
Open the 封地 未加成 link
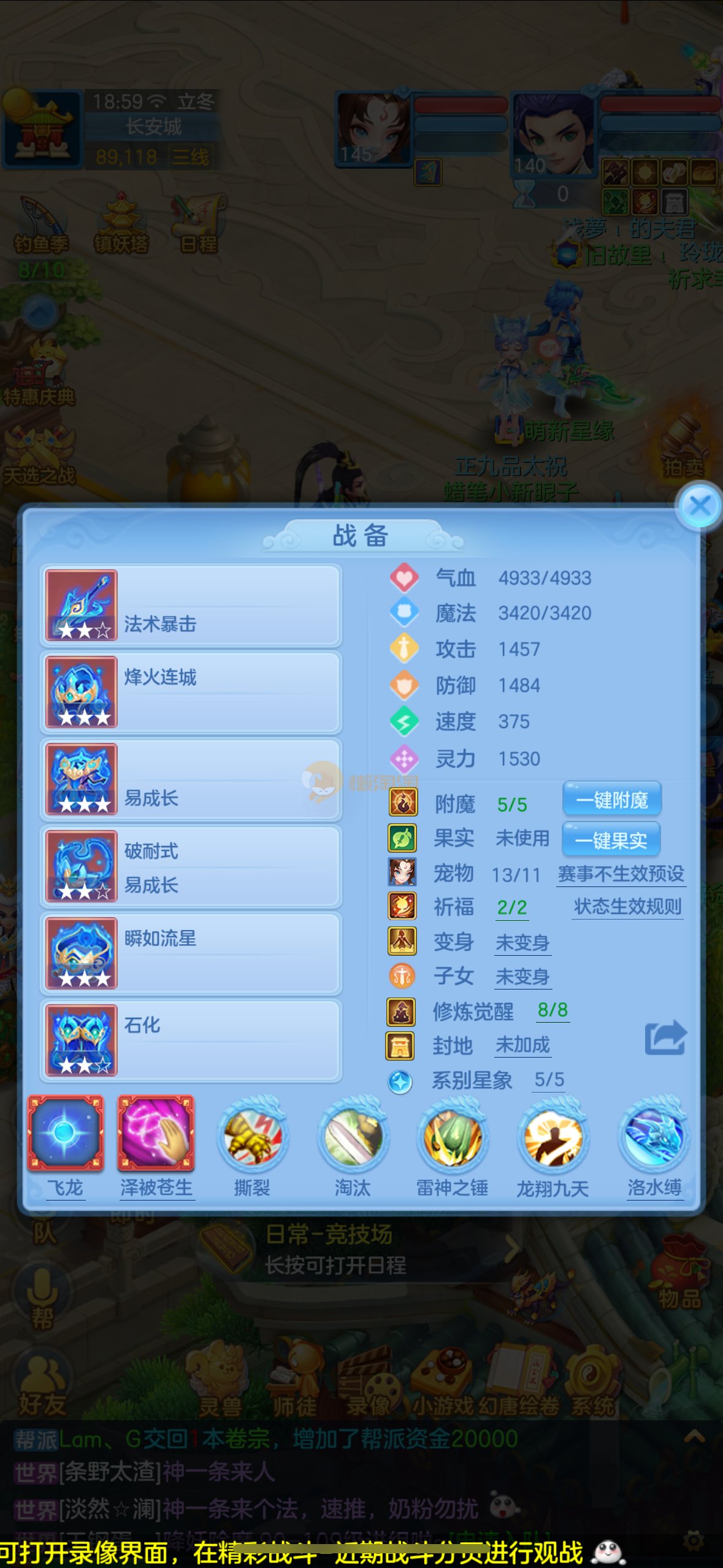coord(522,1044)
